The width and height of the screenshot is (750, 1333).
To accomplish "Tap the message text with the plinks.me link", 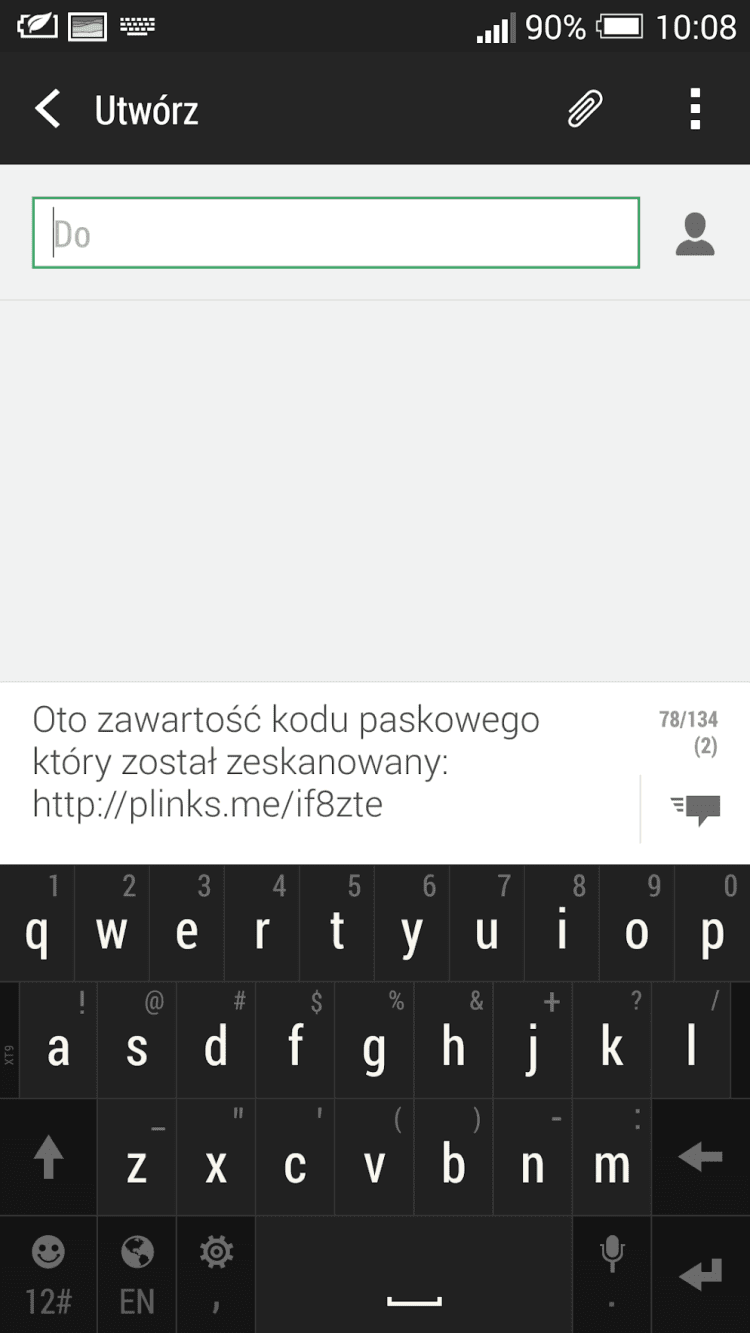I will tap(300, 762).
